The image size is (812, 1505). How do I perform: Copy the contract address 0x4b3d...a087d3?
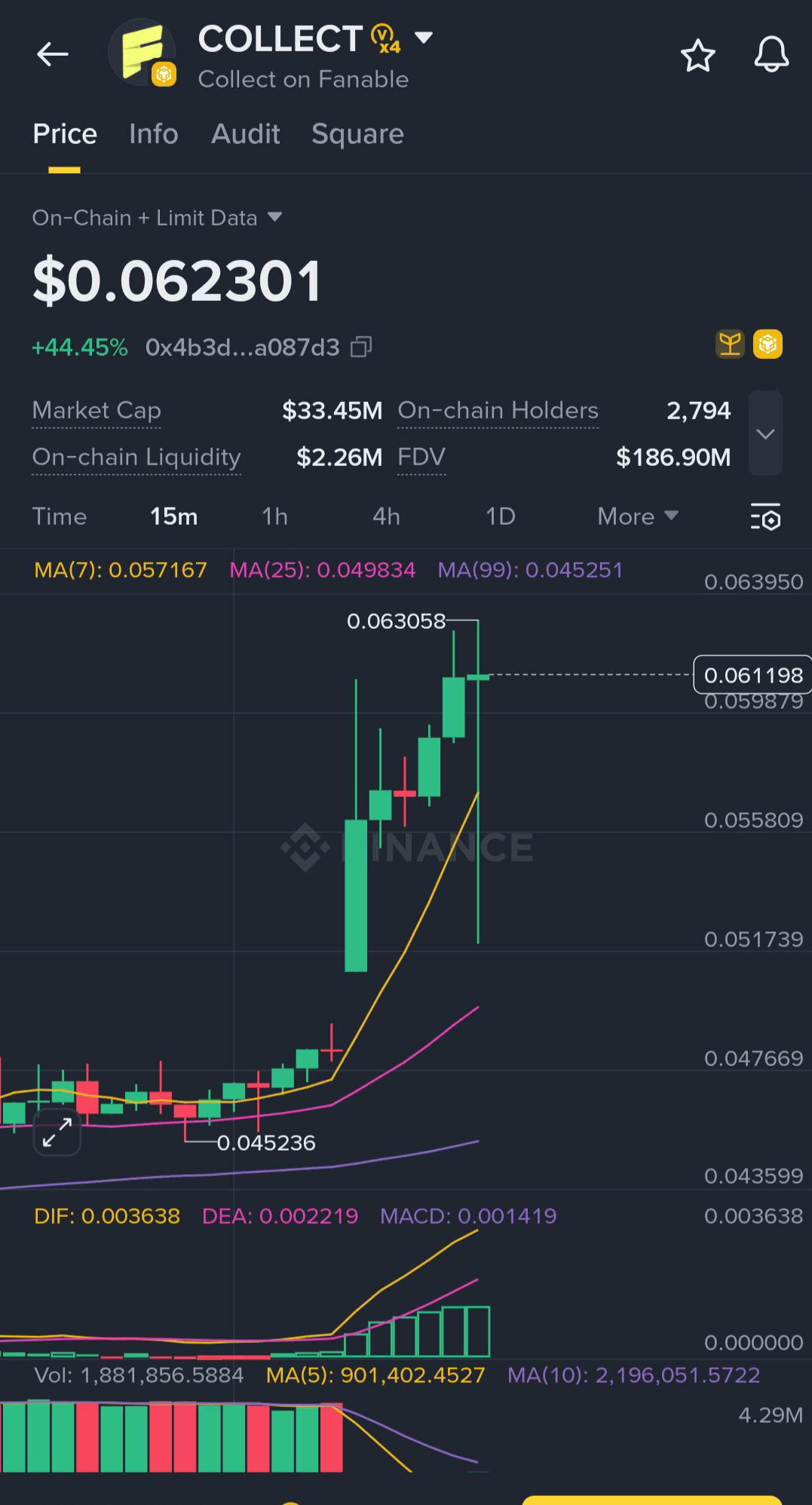(362, 348)
